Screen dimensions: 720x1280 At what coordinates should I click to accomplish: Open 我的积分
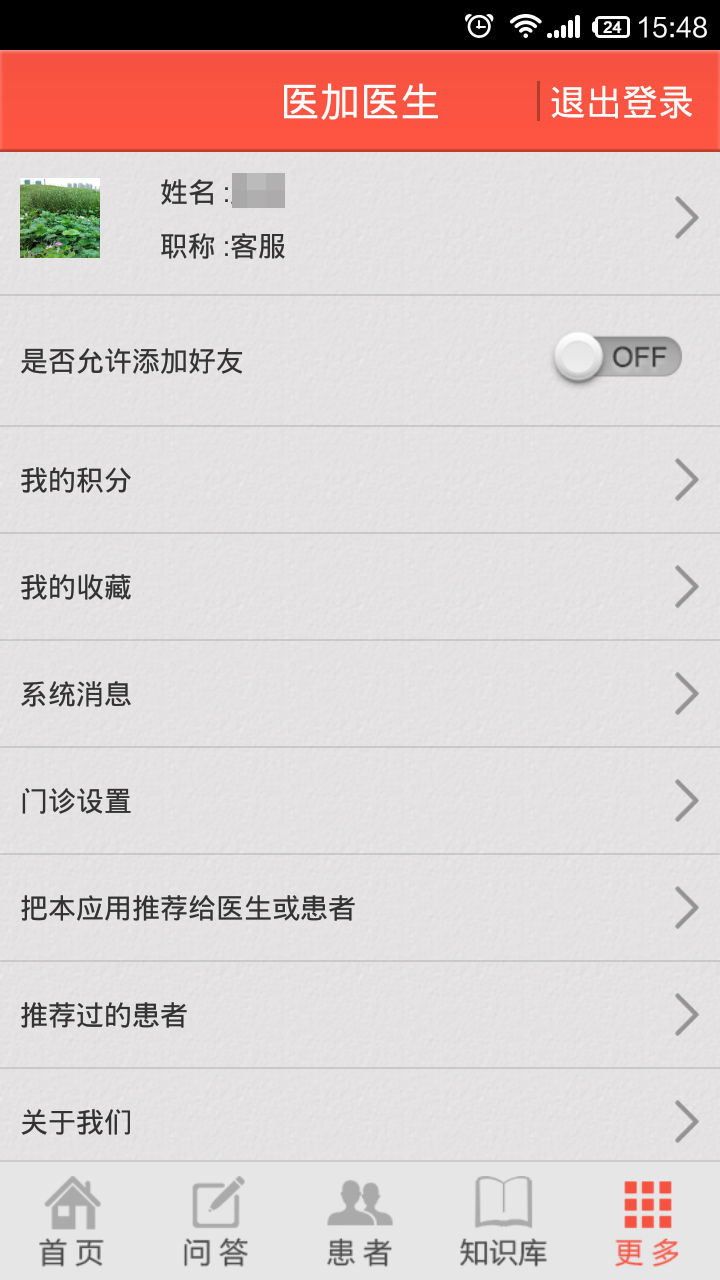click(360, 480)
